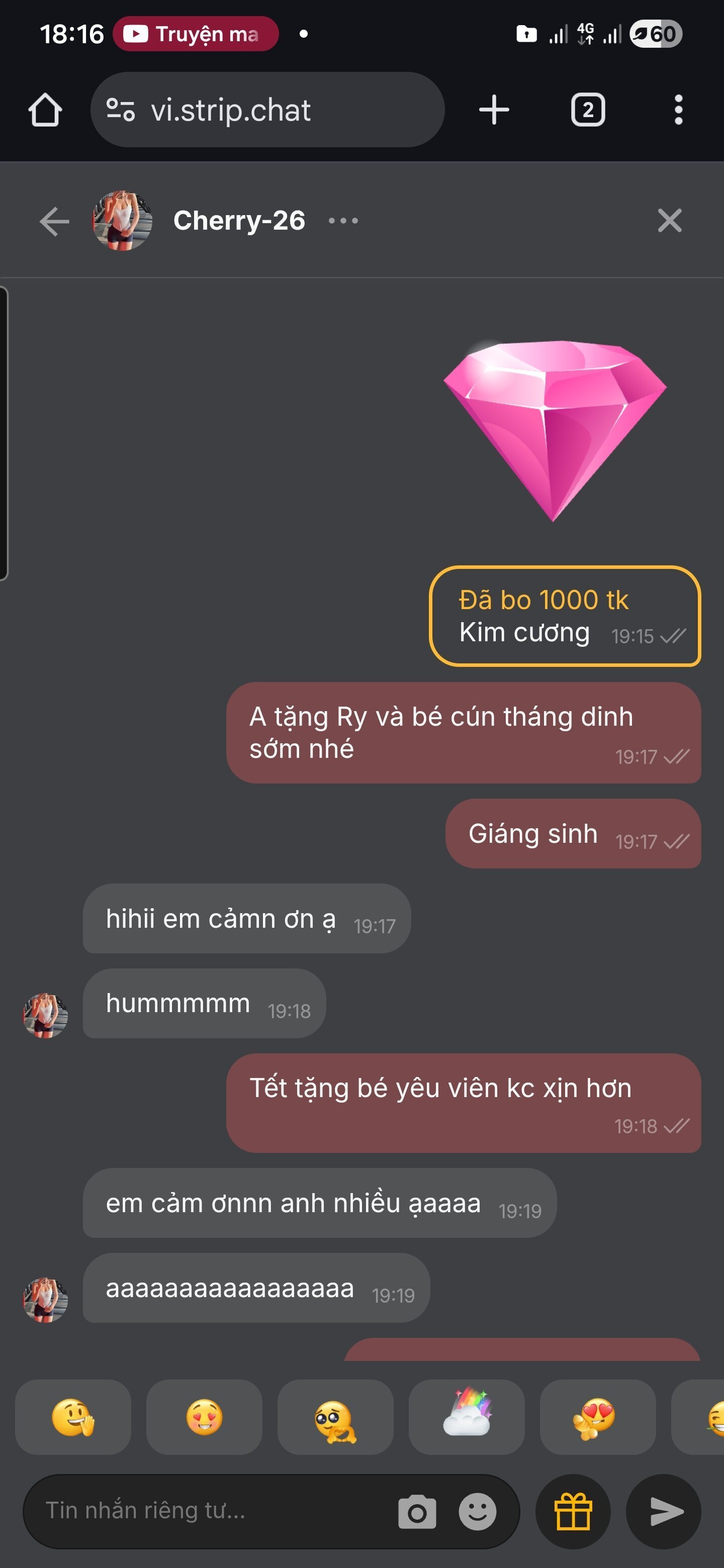Send the message with the arrow button

[664, 1512]
